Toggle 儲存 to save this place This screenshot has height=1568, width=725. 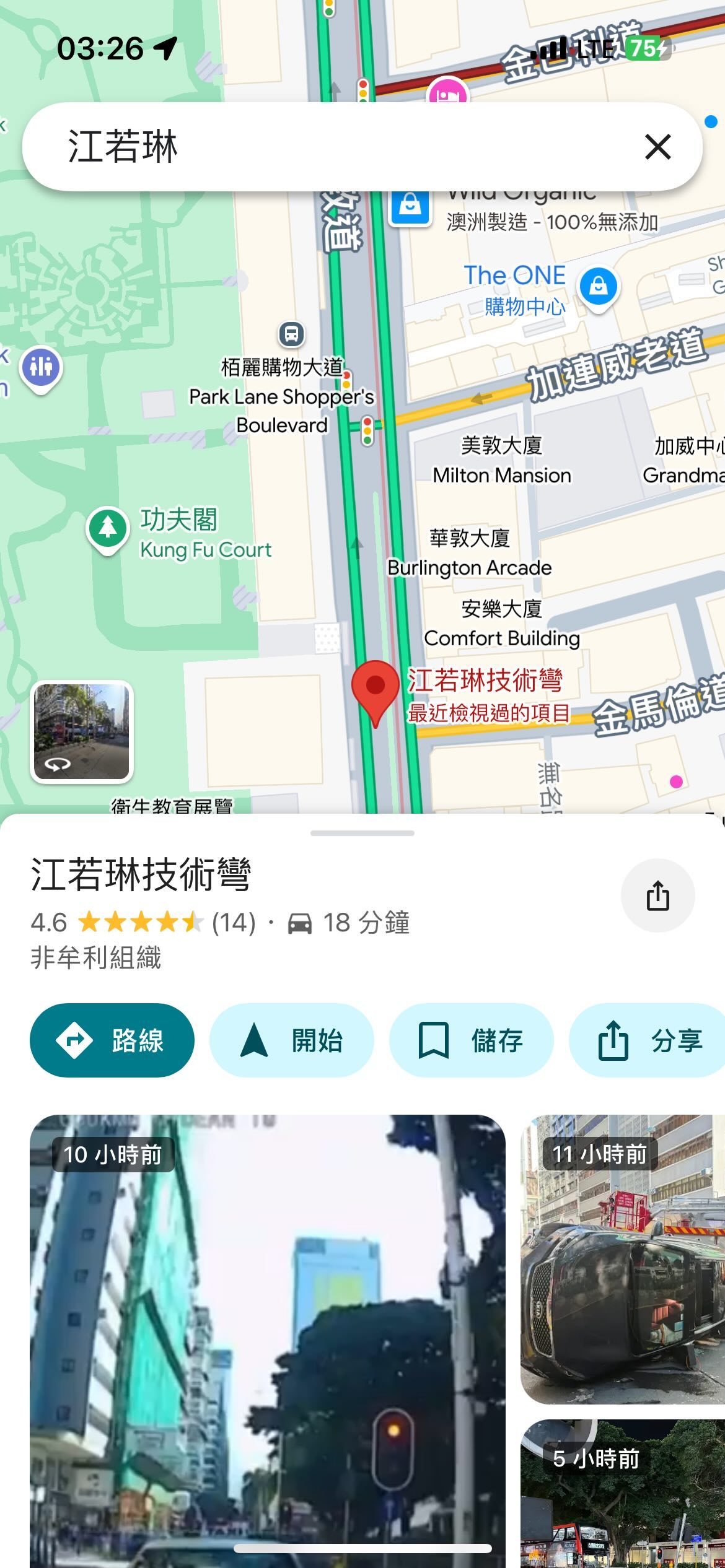472,1040
